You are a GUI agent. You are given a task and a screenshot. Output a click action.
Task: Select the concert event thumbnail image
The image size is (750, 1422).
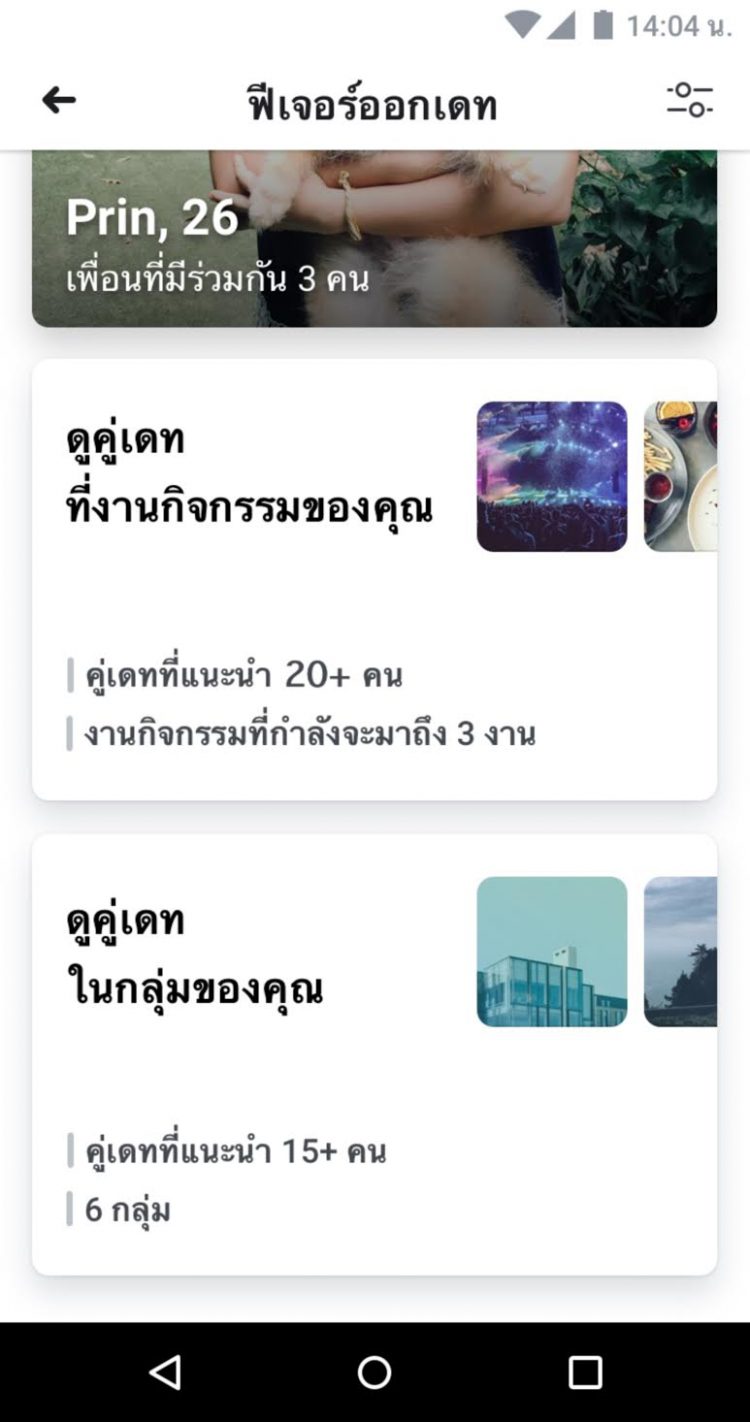click(551, 477)
